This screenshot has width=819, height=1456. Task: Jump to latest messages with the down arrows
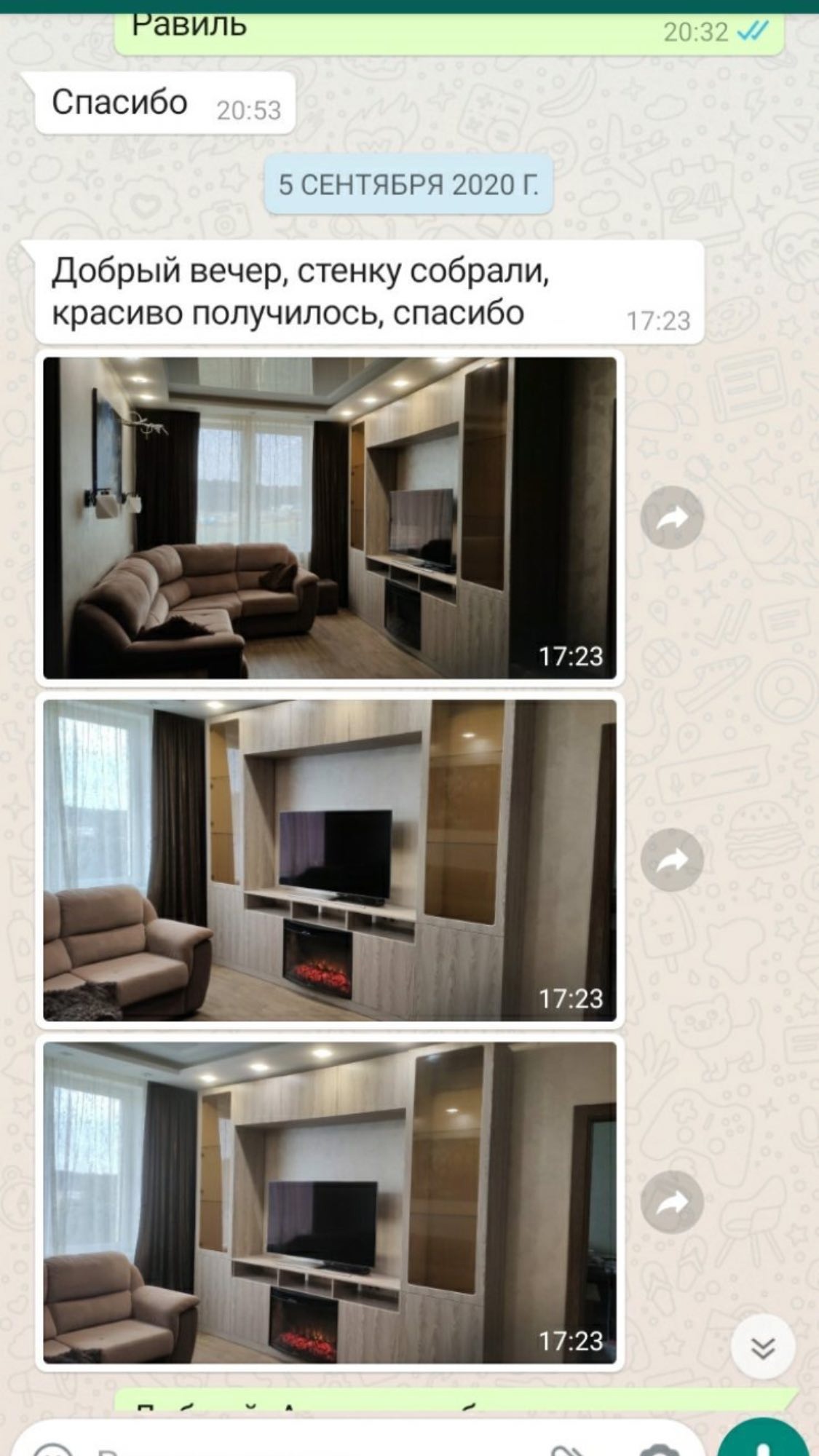(x=762, y=1347)
